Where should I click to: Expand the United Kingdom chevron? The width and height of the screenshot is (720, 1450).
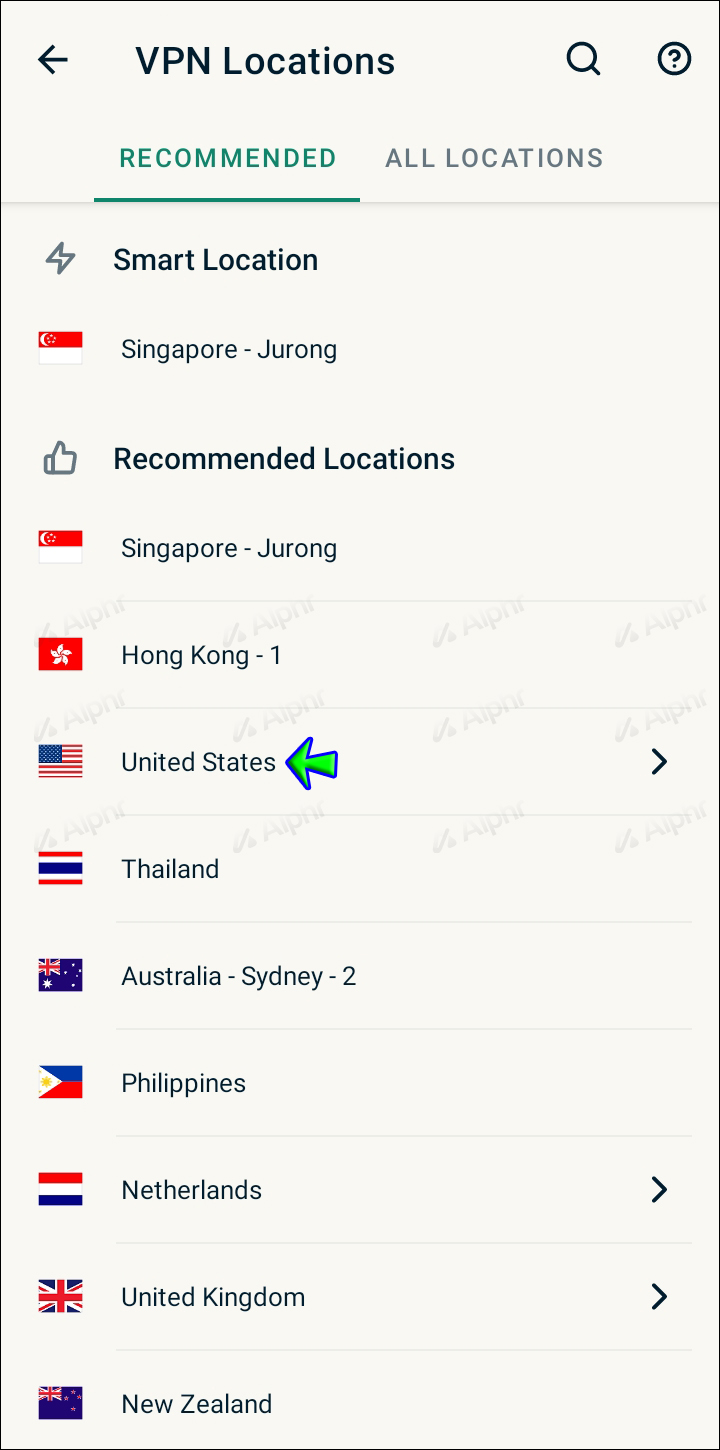click(x=658, y=1297)
